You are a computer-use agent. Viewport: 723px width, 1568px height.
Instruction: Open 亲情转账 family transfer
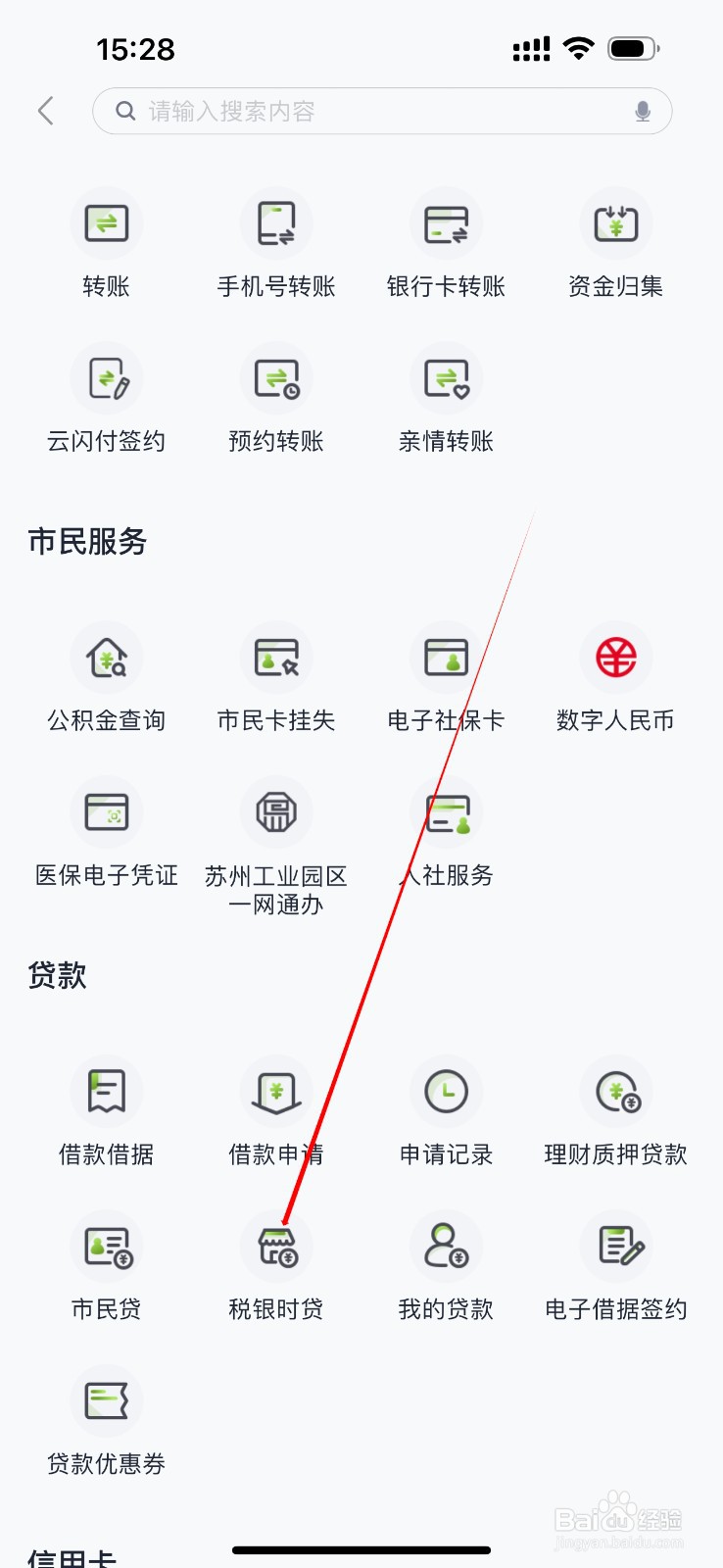coord(446,400)
